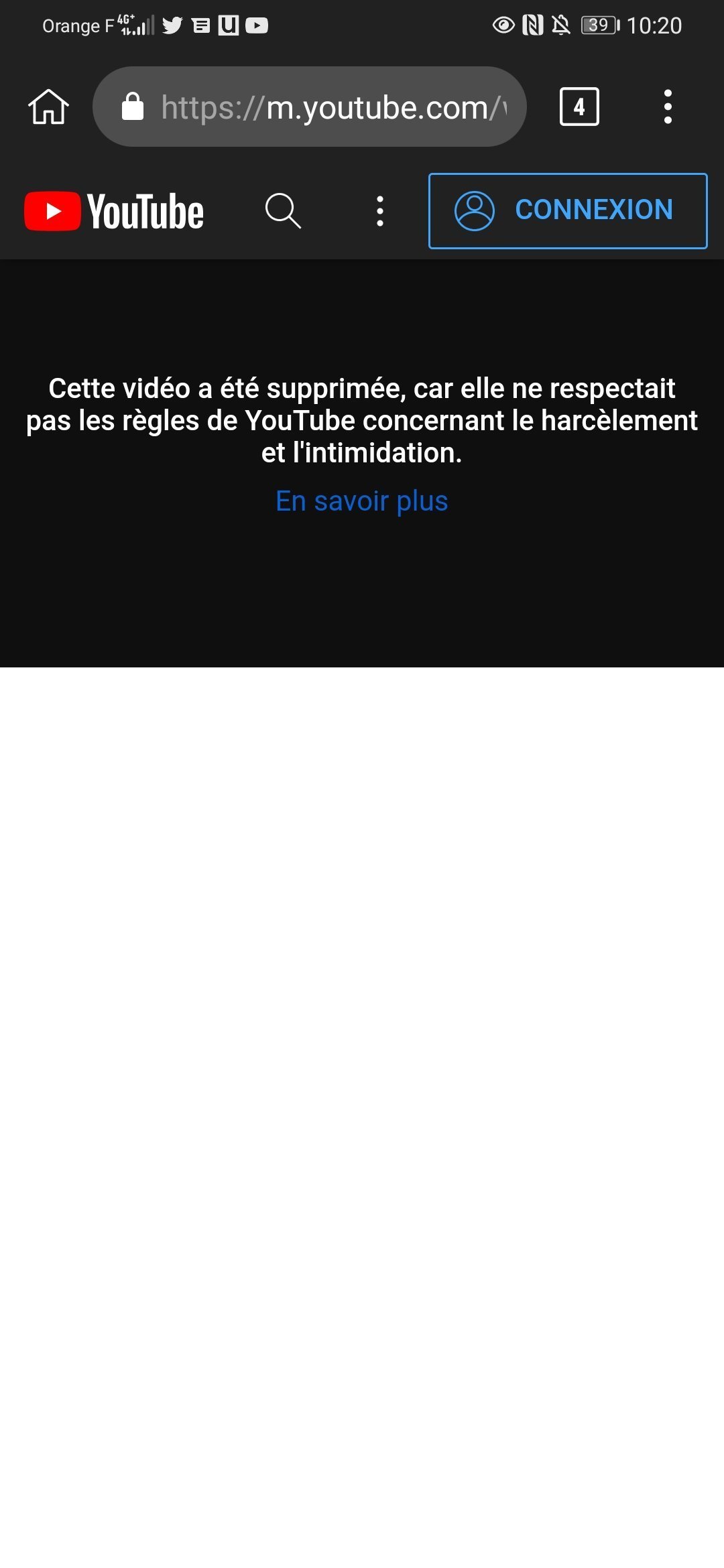Open the tab switcher showing 4 tabs
The image size is (724, 1568).
click(579, 107)
